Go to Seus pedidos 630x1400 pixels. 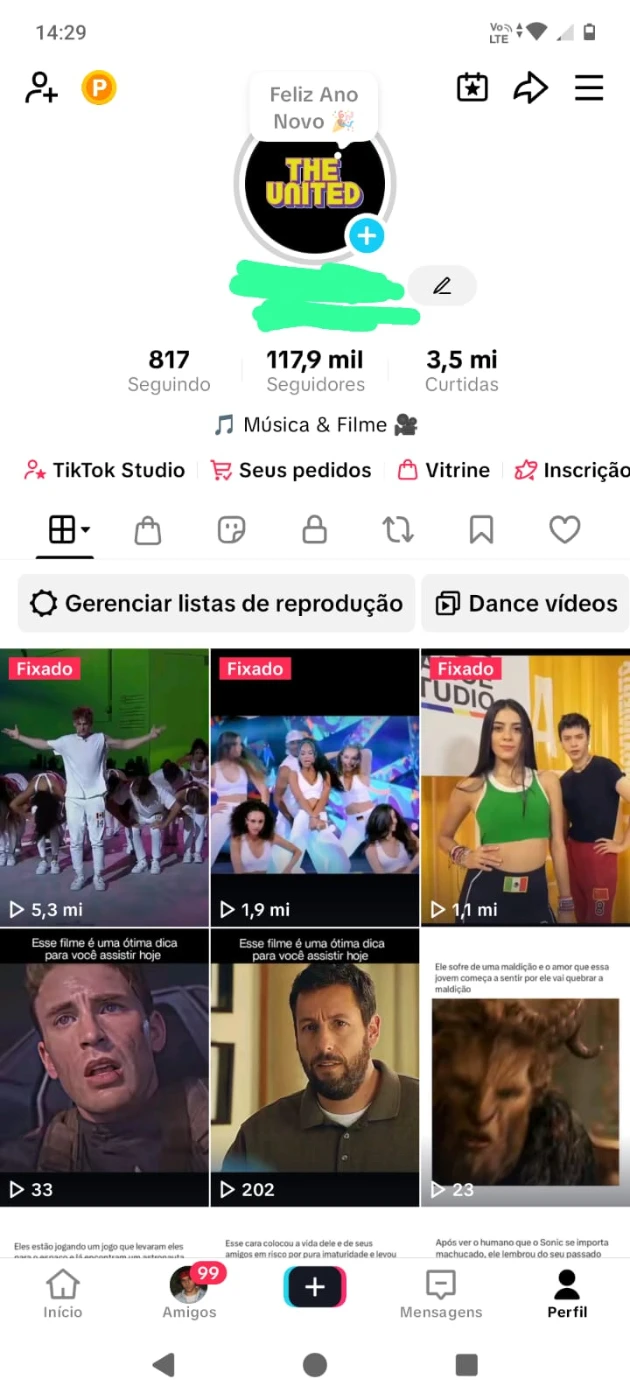pyautogui.click(x=291, y=470)
